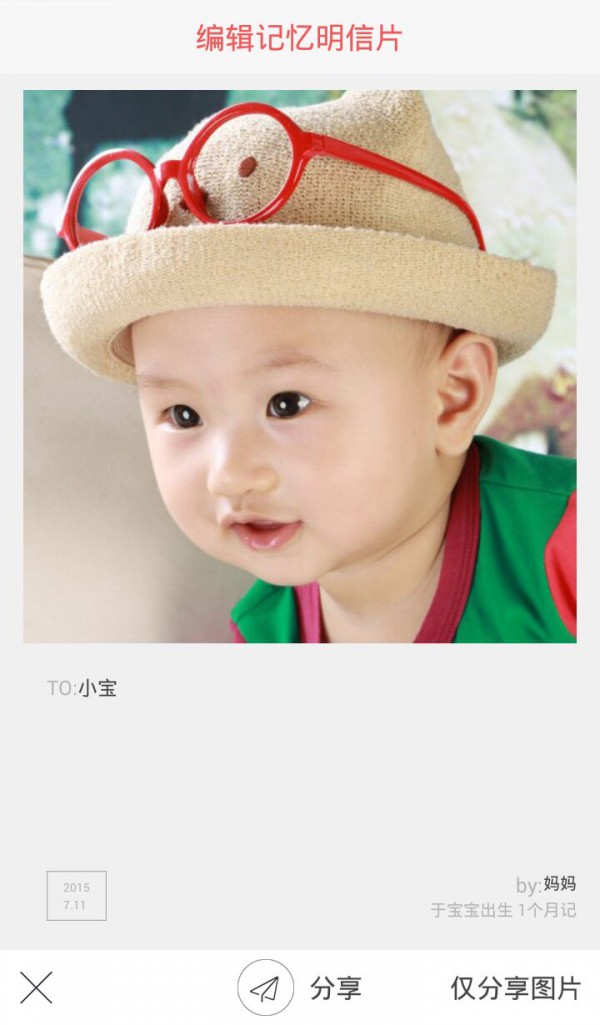Viewport: 600px width, 1025px height.
Task: Change the baby photo on the postcard
Action: pyautogui.click(x=300, y=366)
